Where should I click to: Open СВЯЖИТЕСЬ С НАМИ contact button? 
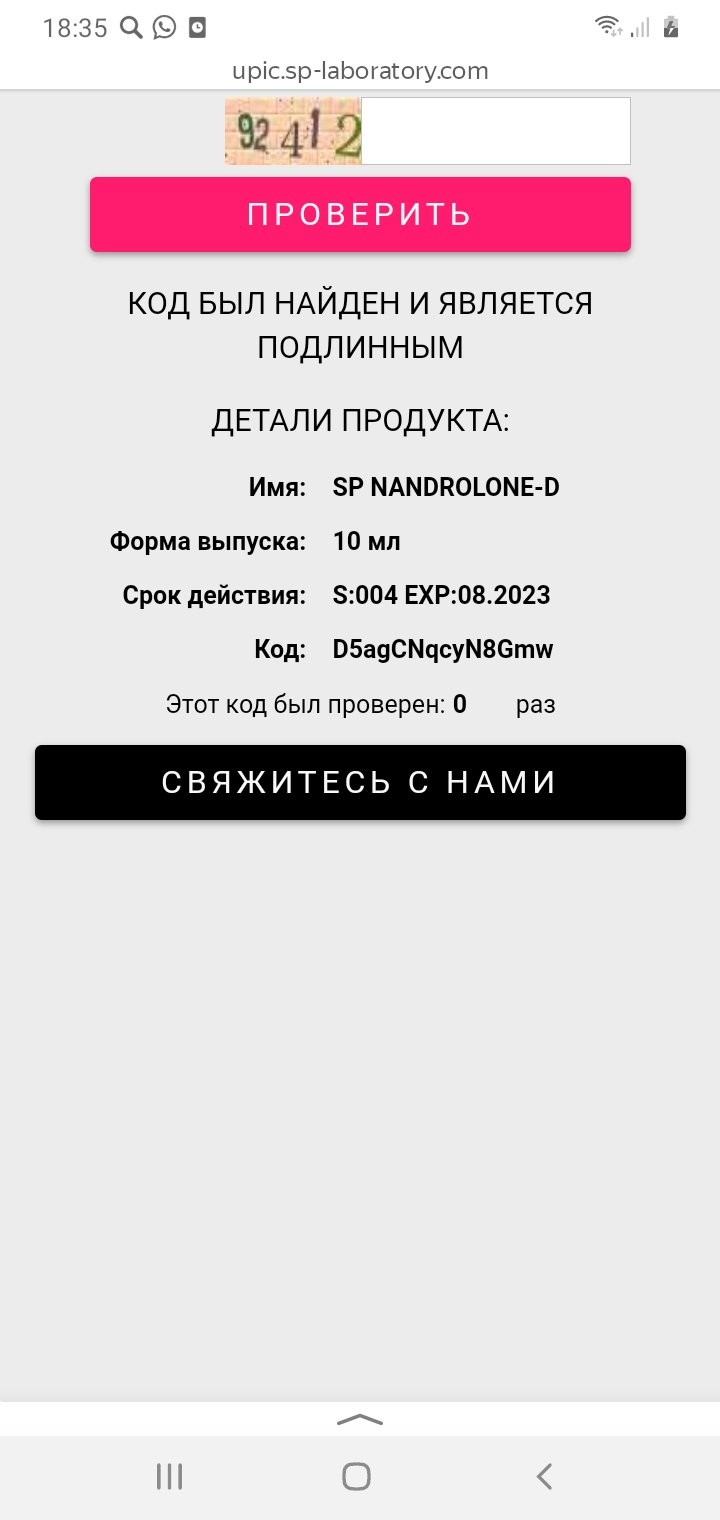360,782
